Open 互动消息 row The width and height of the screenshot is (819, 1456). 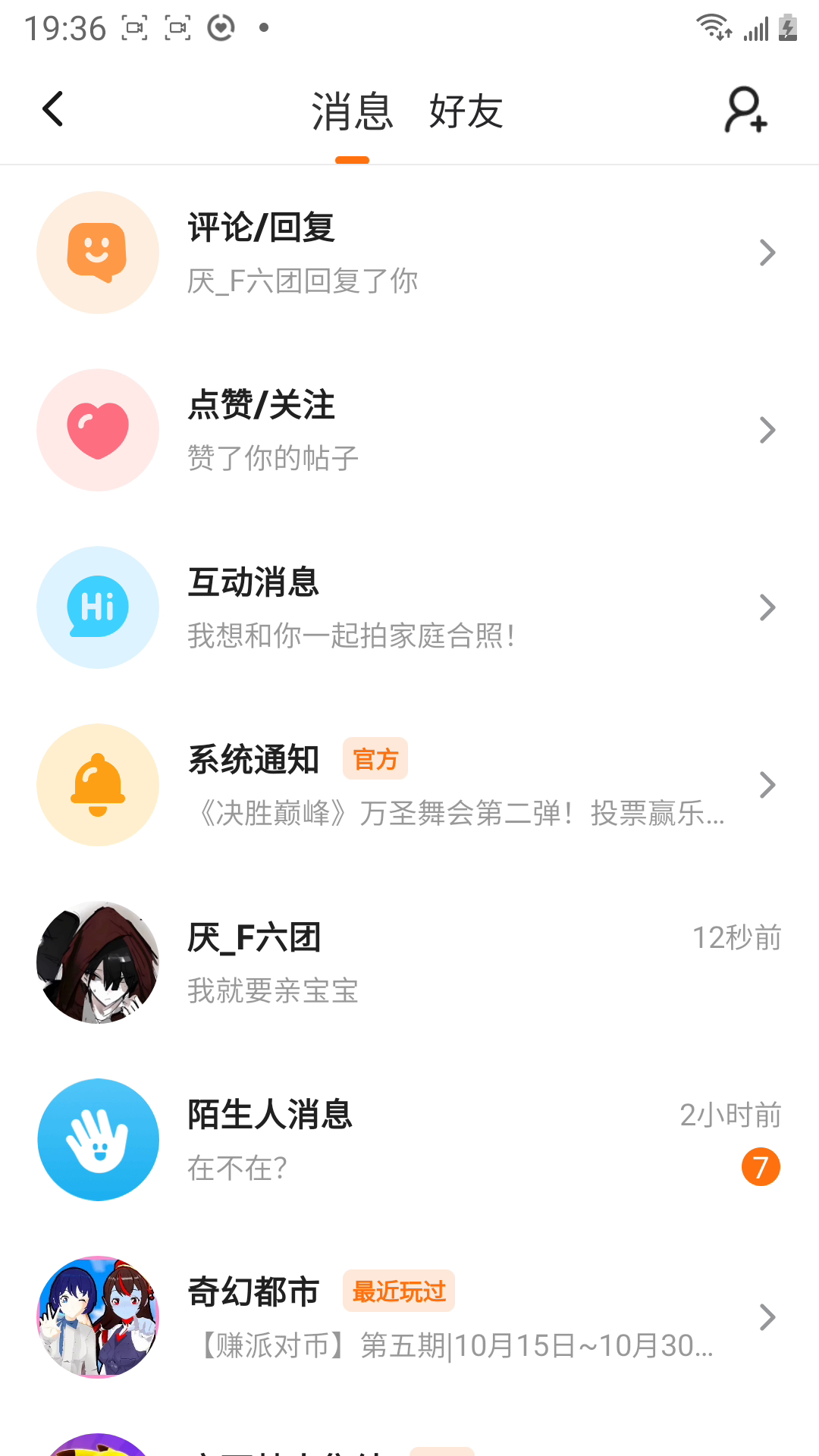409,607
